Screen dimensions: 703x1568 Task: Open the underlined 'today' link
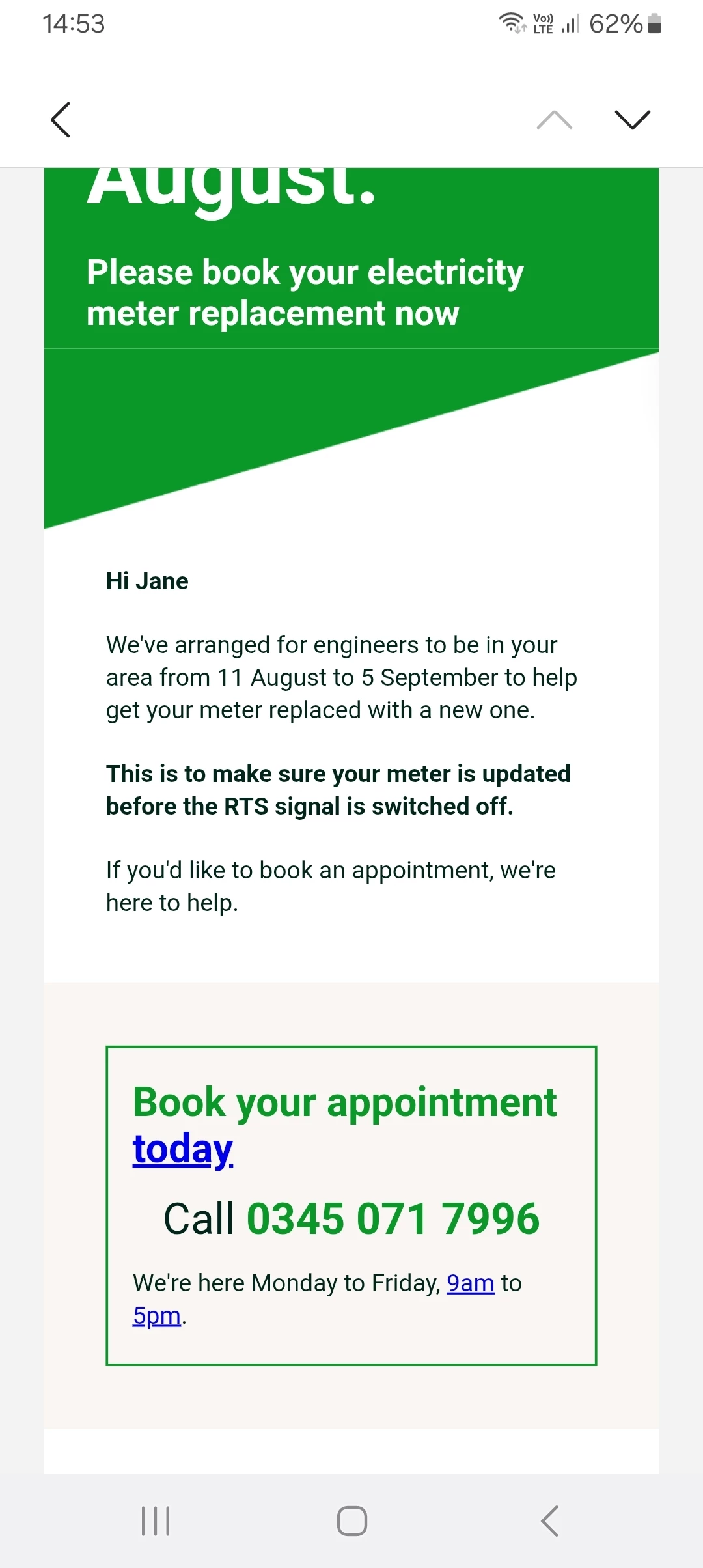[x=182, y=1149]
